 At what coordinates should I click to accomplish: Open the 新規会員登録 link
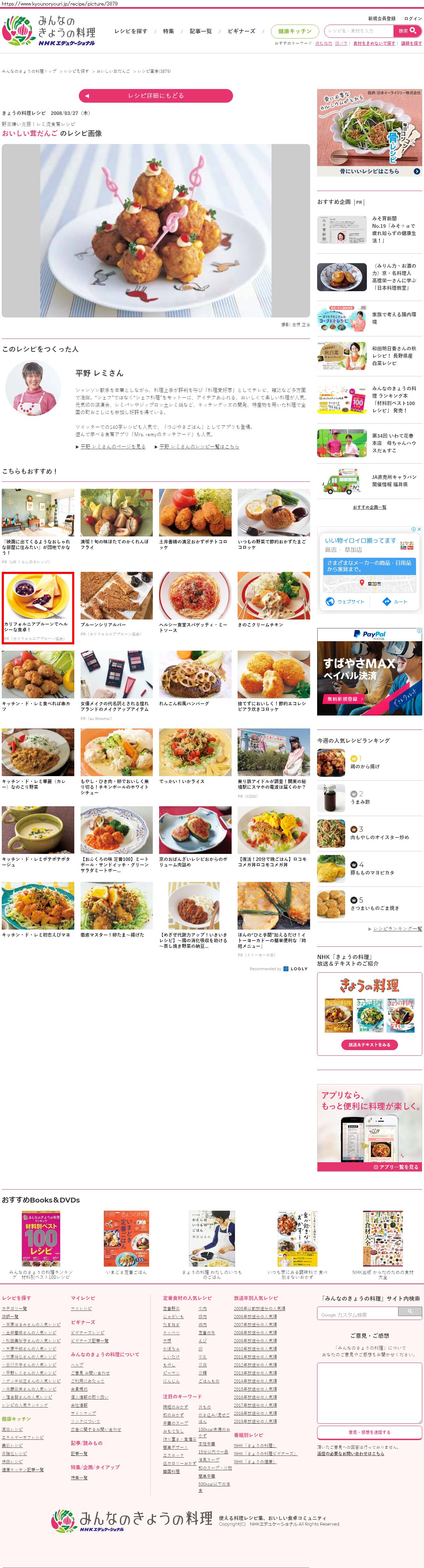[x=381, y=18]
